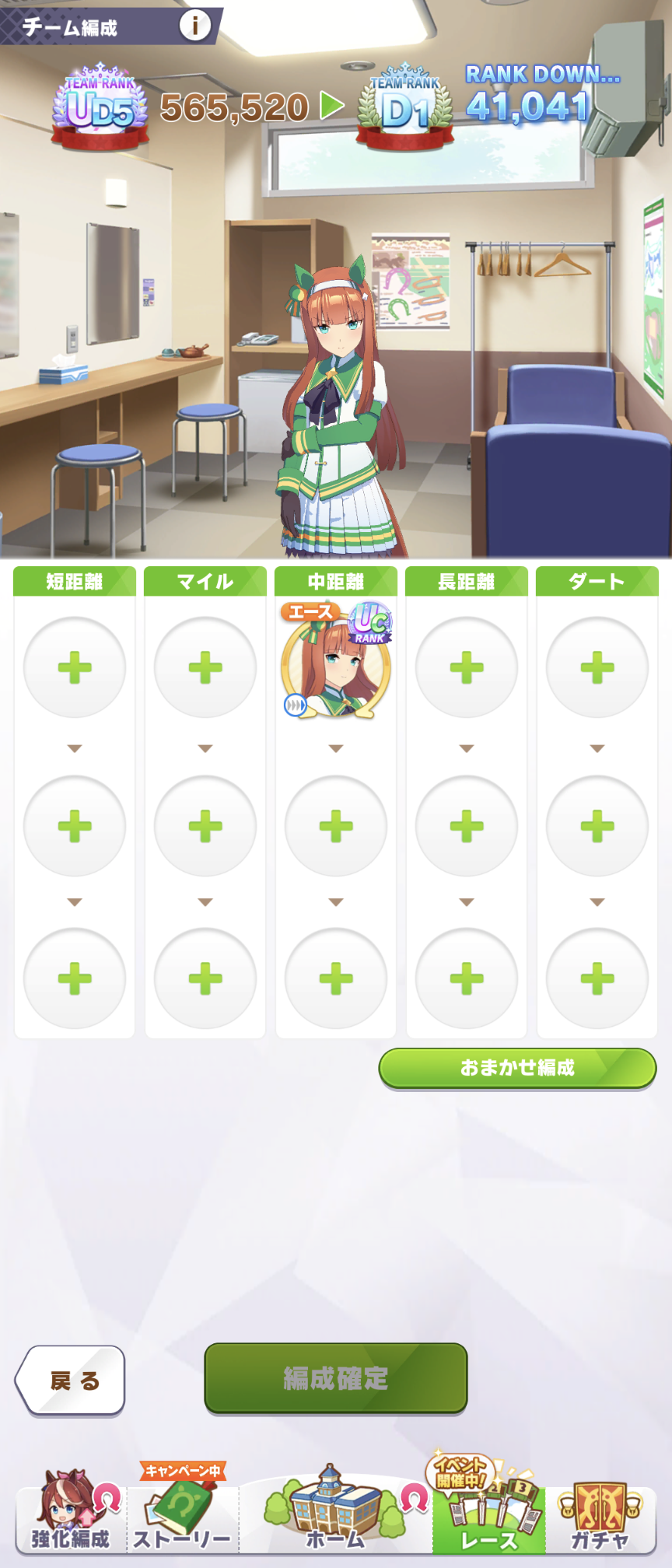Screen dimensions: 672x1568
Task: Fill the second 中距離 slot
Action: click(x=336, y=826)
